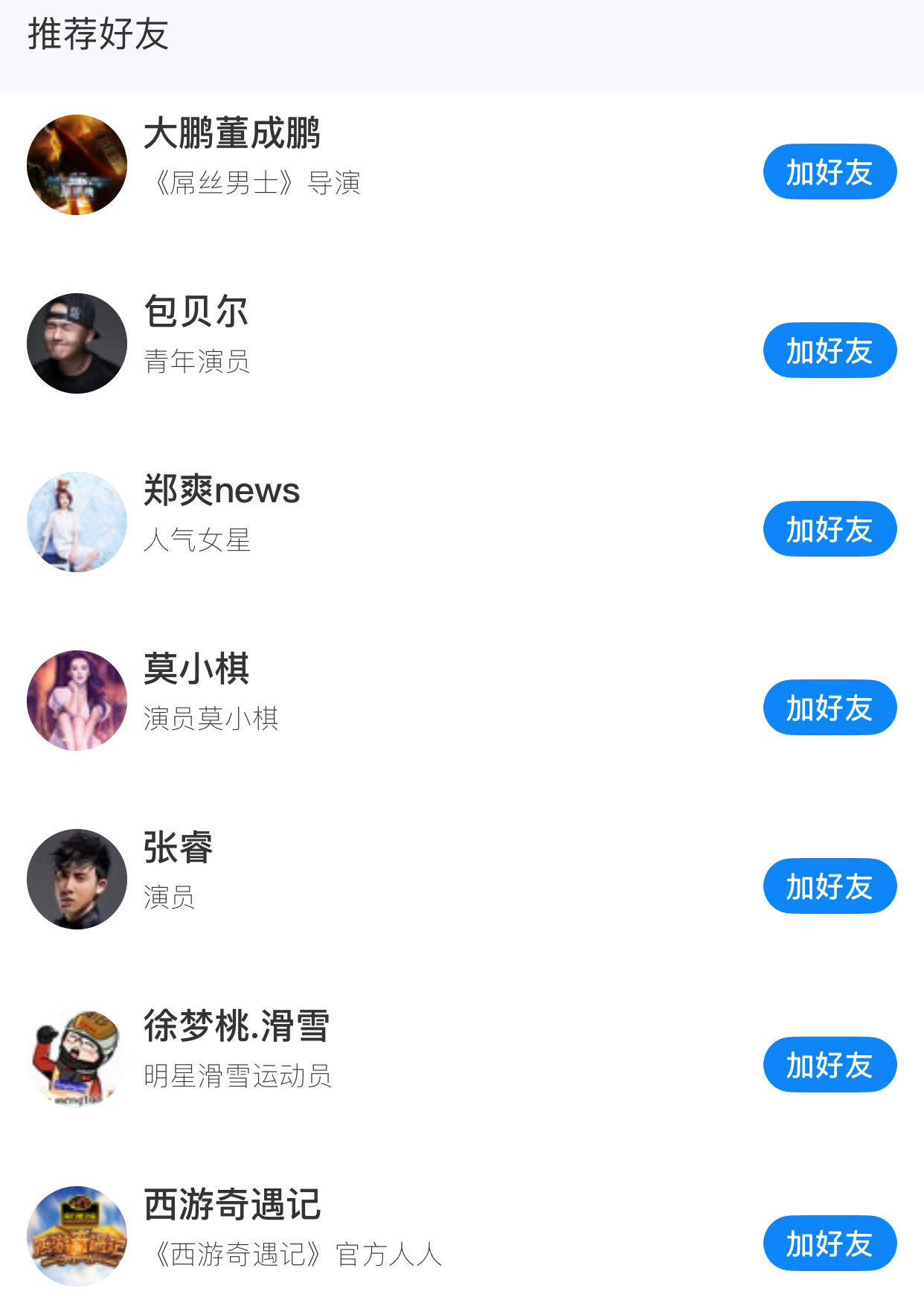The width and height of the screenshot is (924, 1306).
Task: Add 郑爽news as a friend
Action: pyautogui.click(x=829, y=528)
